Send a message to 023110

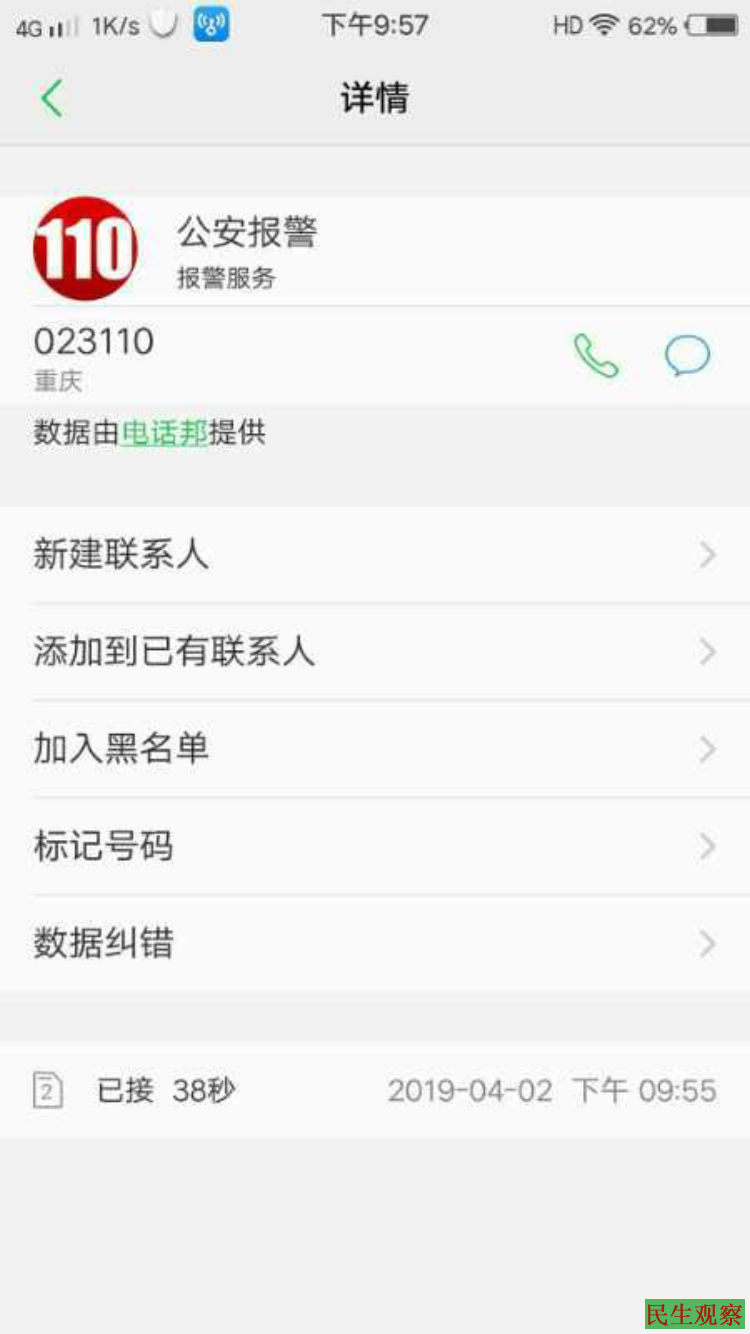tap(688, 356)
